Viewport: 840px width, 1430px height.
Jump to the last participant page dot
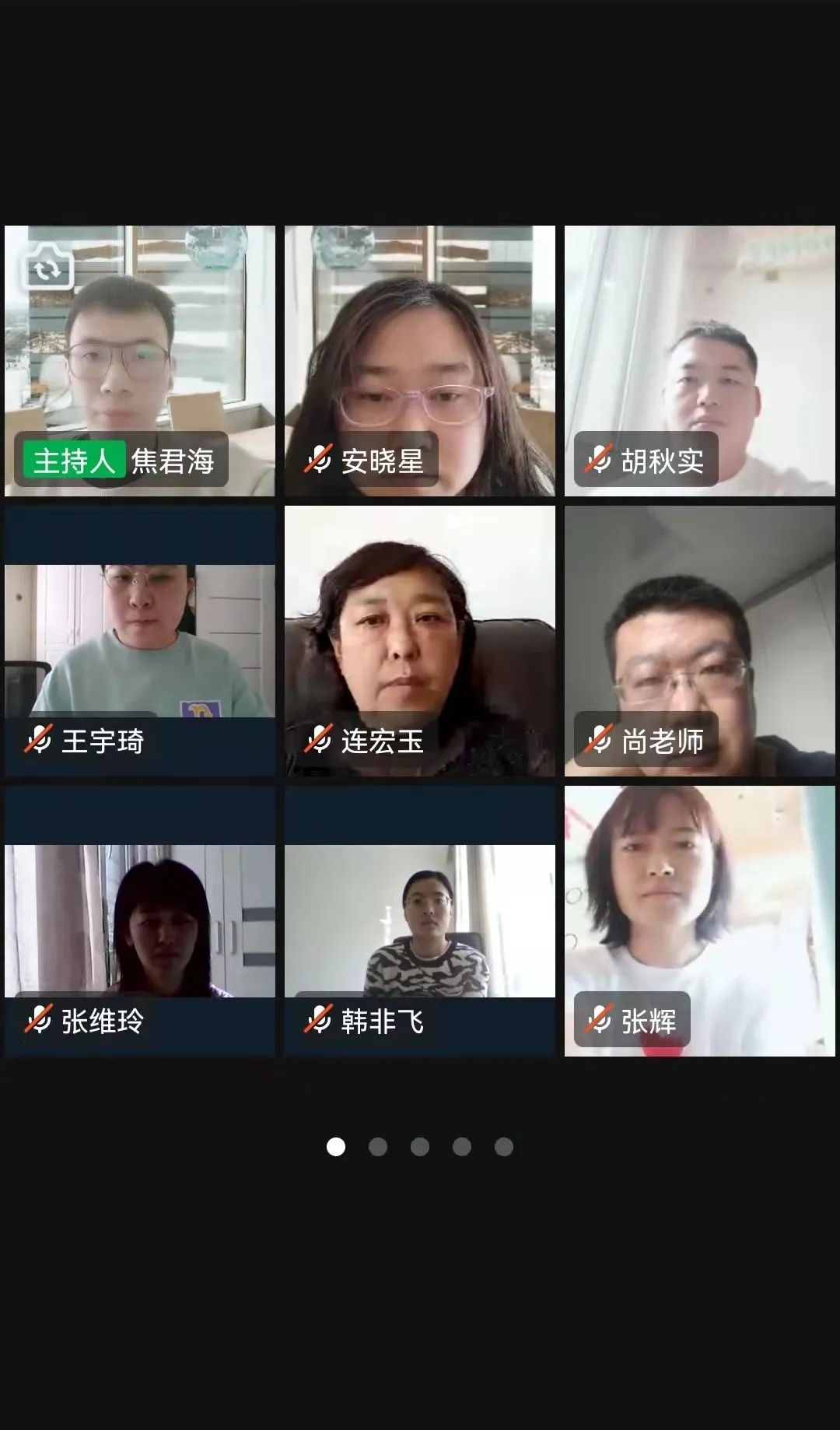[x=504, y=1147]
